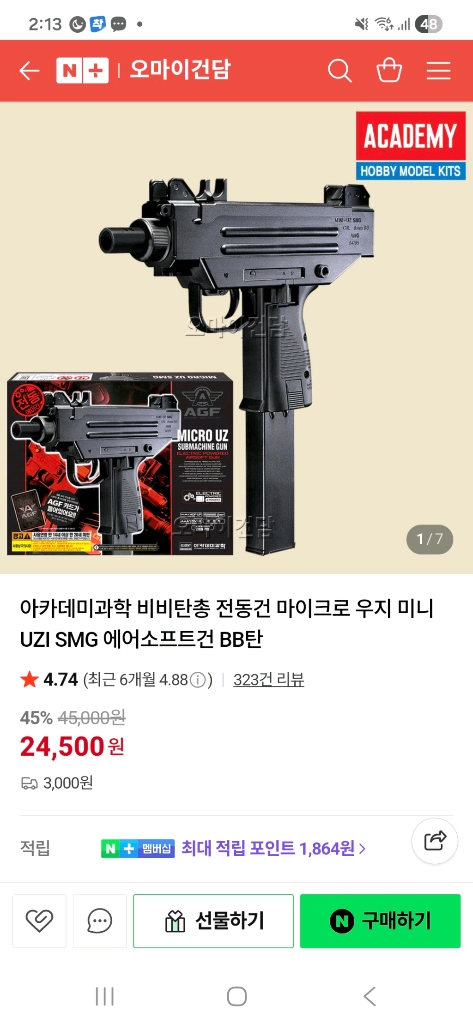Viewport: 473px width, 1024px height.
Task: Open the Micro Uzi product image
Action: [236, 338]
